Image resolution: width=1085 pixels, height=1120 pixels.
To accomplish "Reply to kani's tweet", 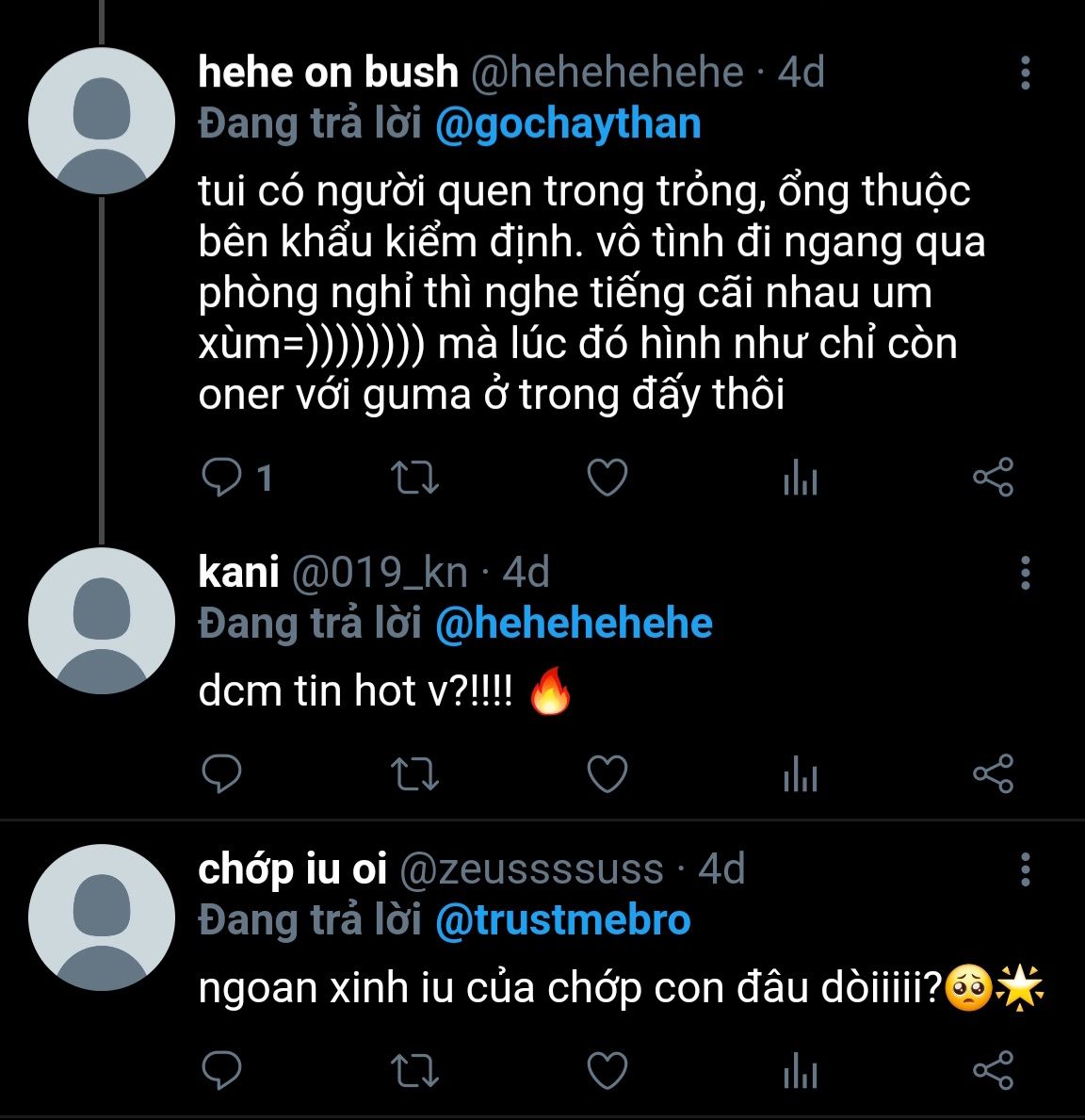I will tap(222, 774).
